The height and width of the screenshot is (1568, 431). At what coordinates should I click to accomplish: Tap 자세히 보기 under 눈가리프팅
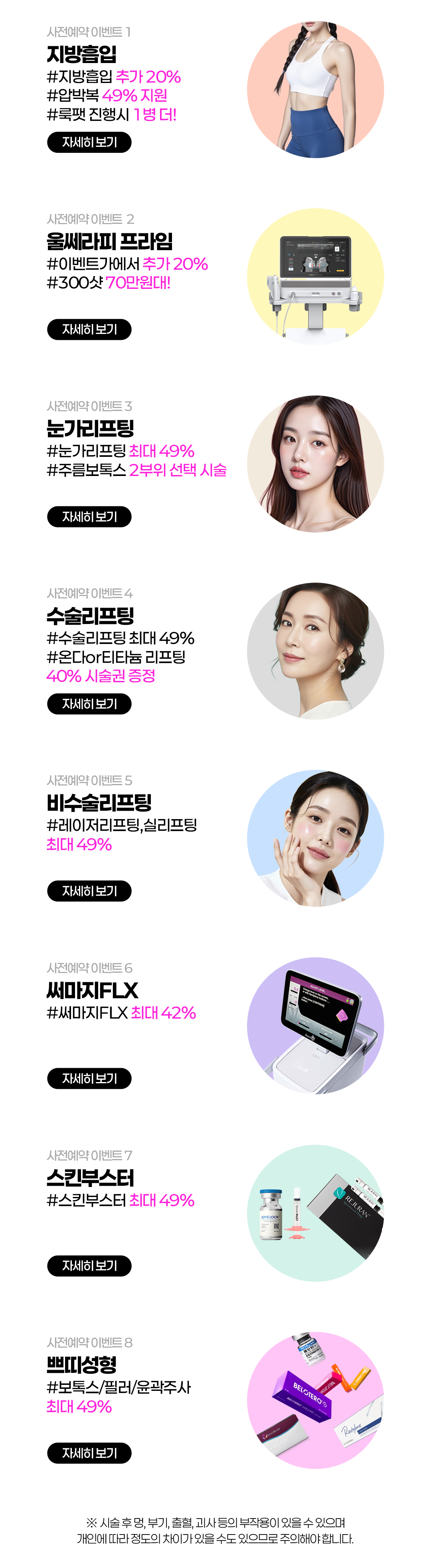pyautogui.click(x=89, y=517)
